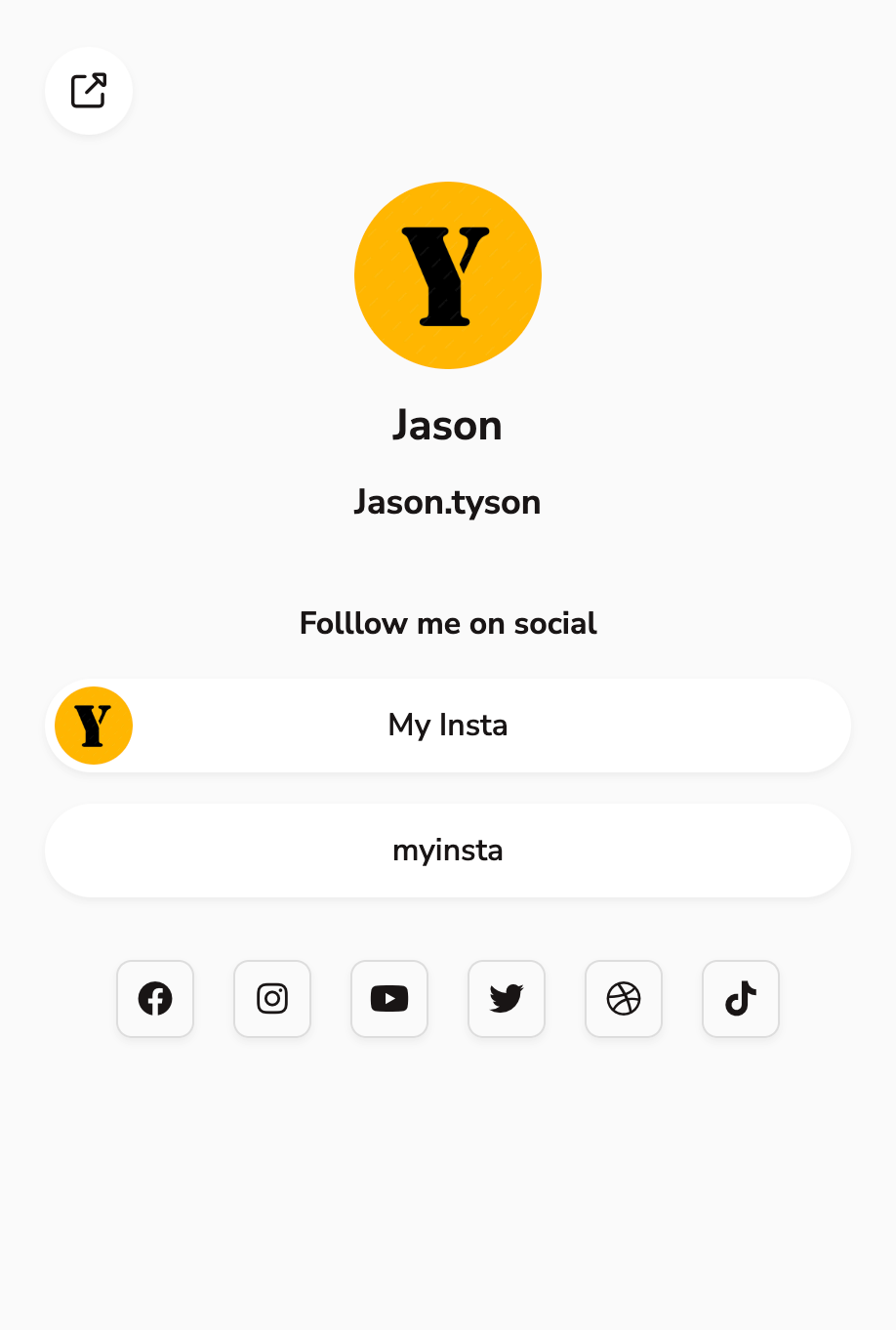Viewport: 896px width, 1330px height.
Task: Open the Twitter bird icon
Action: (507, 999)
